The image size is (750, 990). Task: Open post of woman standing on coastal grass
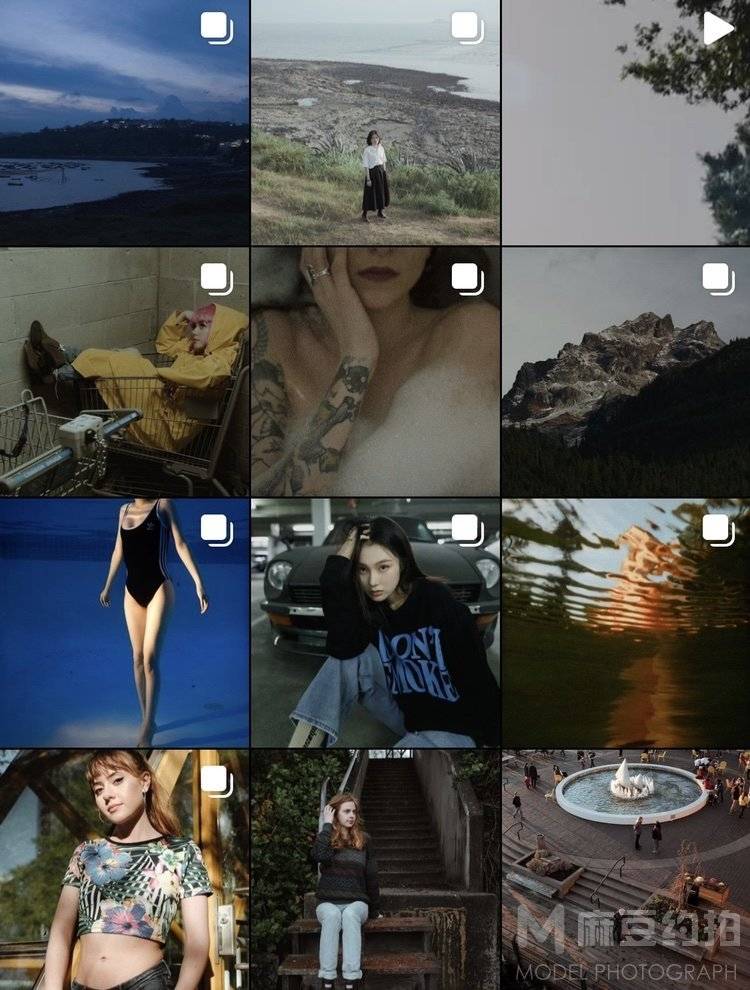(x=375, y=122)
